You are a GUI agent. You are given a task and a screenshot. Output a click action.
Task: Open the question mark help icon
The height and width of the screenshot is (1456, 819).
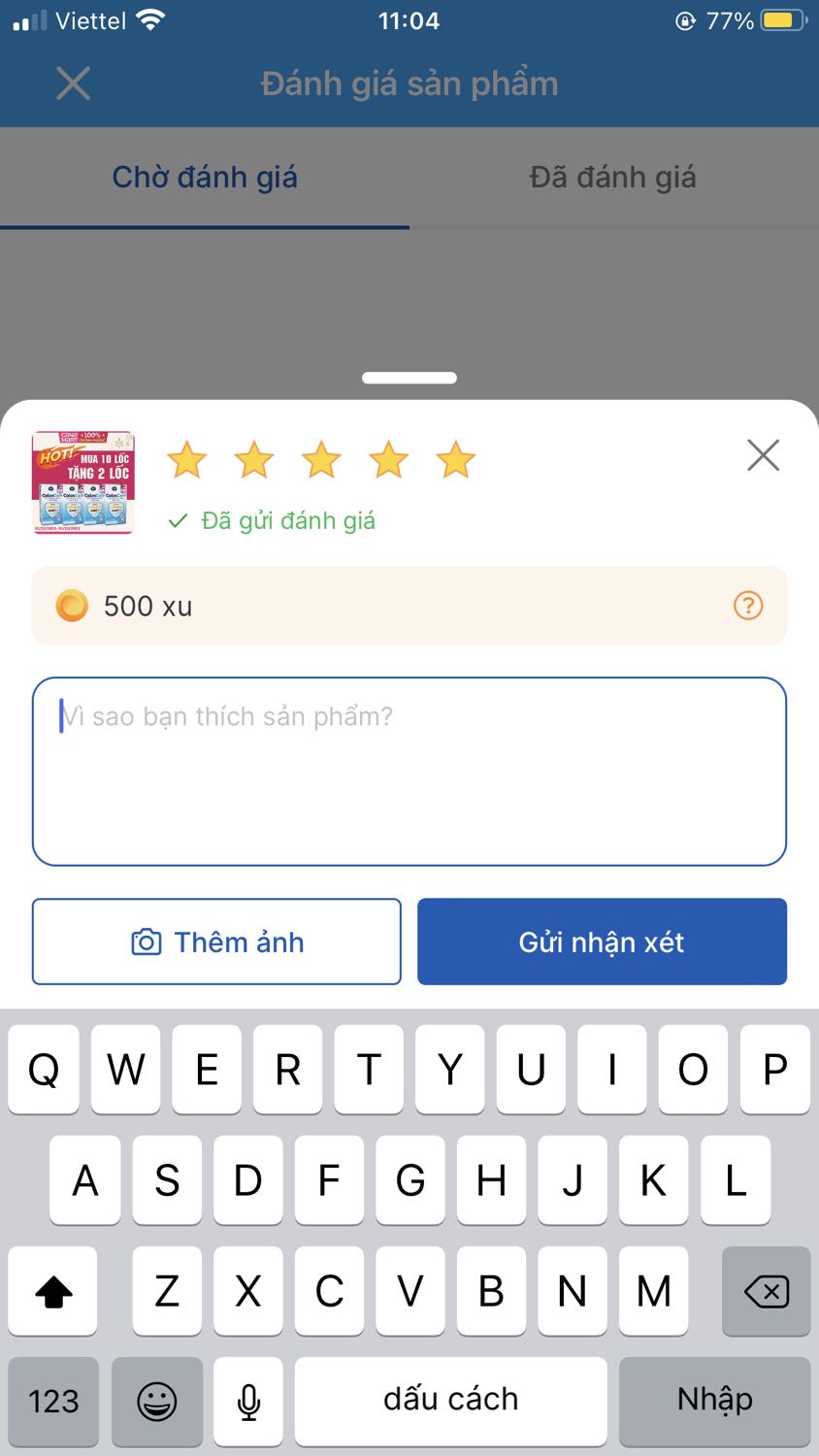[747, 606]
